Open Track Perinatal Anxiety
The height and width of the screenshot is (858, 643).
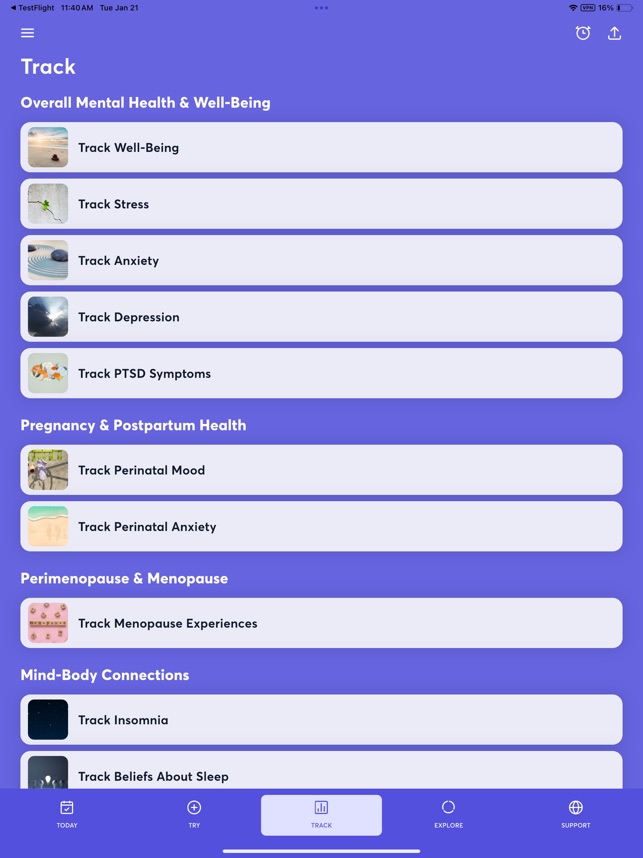(321, 527)
